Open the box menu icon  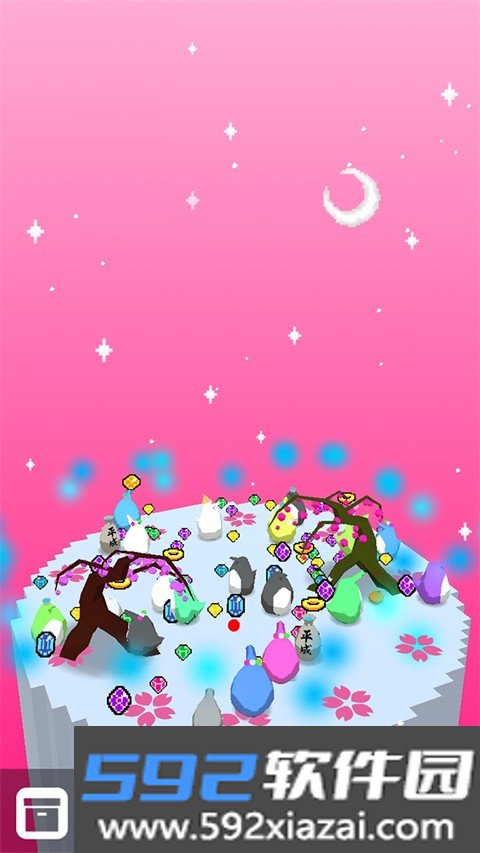(x=41, y=813)
